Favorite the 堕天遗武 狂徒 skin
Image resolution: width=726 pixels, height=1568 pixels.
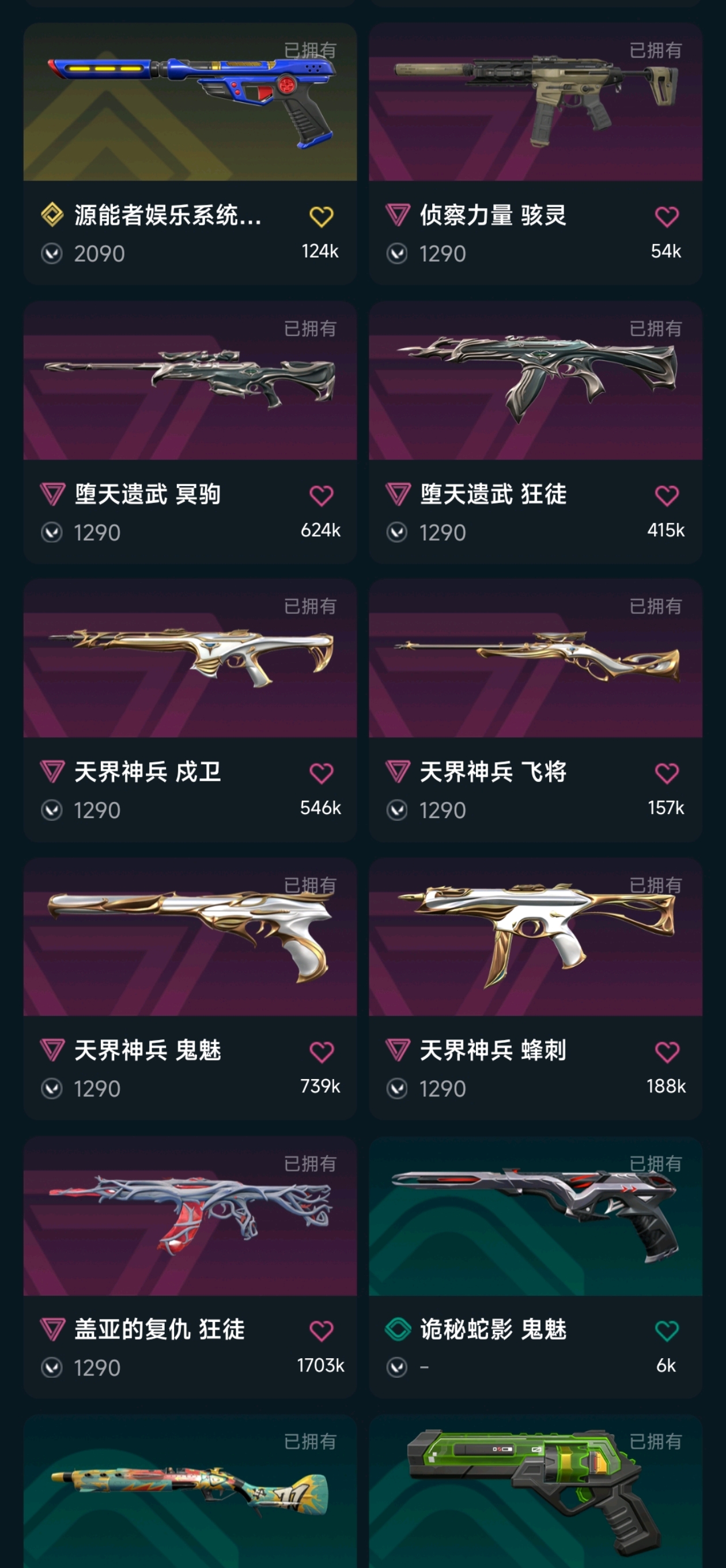click(666, 496)
